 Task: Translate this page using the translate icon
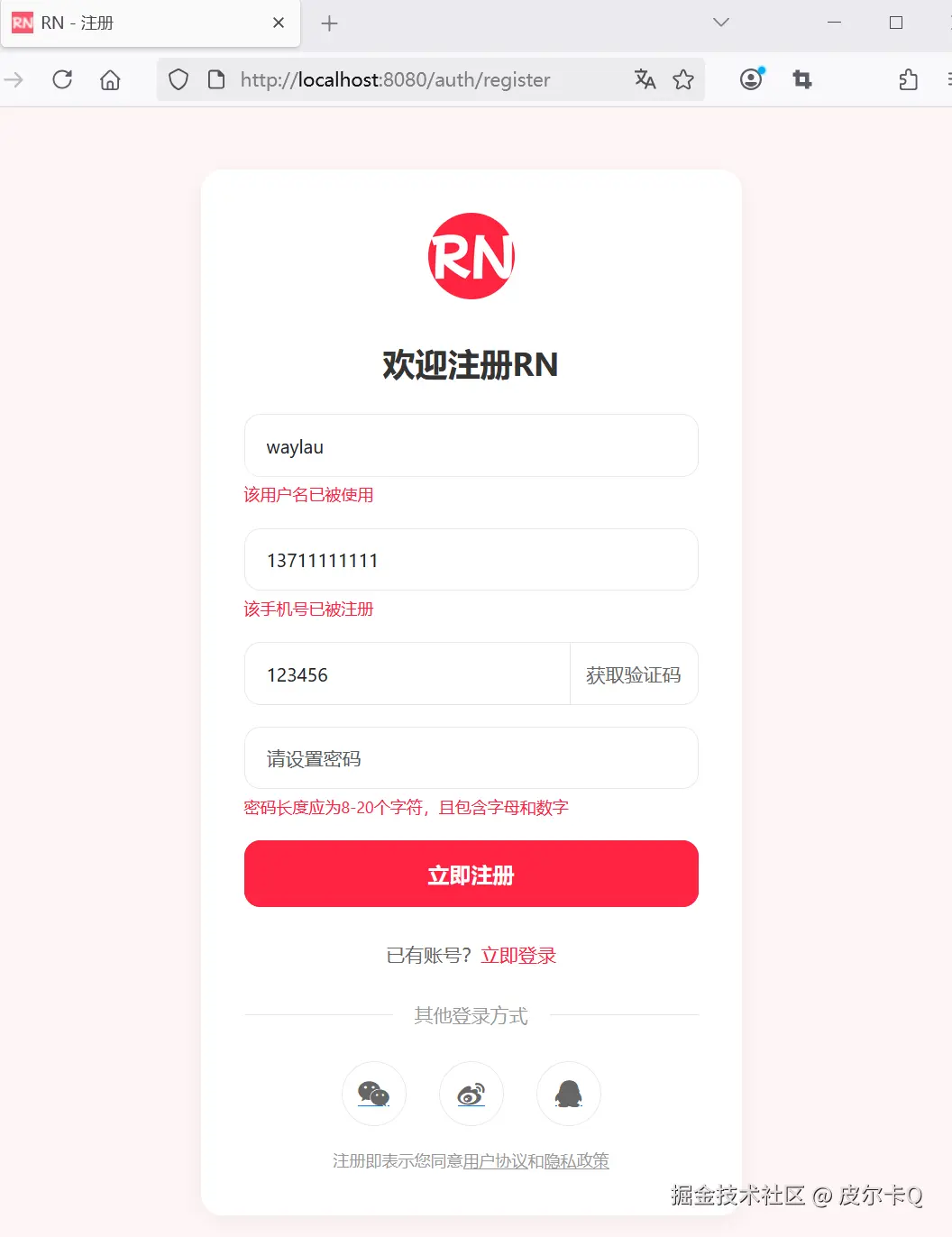tap(645, 79)
